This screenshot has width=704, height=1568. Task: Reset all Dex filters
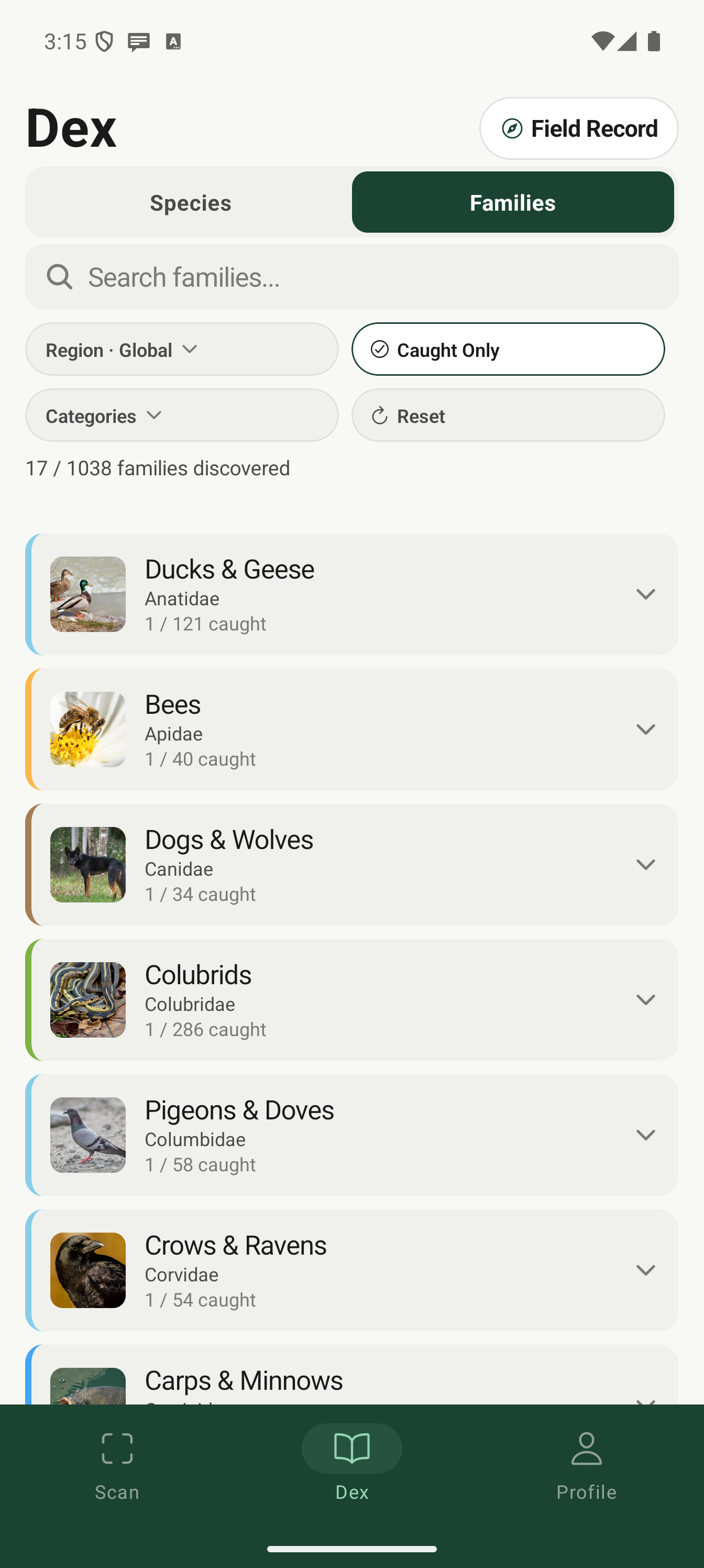[x=508, y=415]
